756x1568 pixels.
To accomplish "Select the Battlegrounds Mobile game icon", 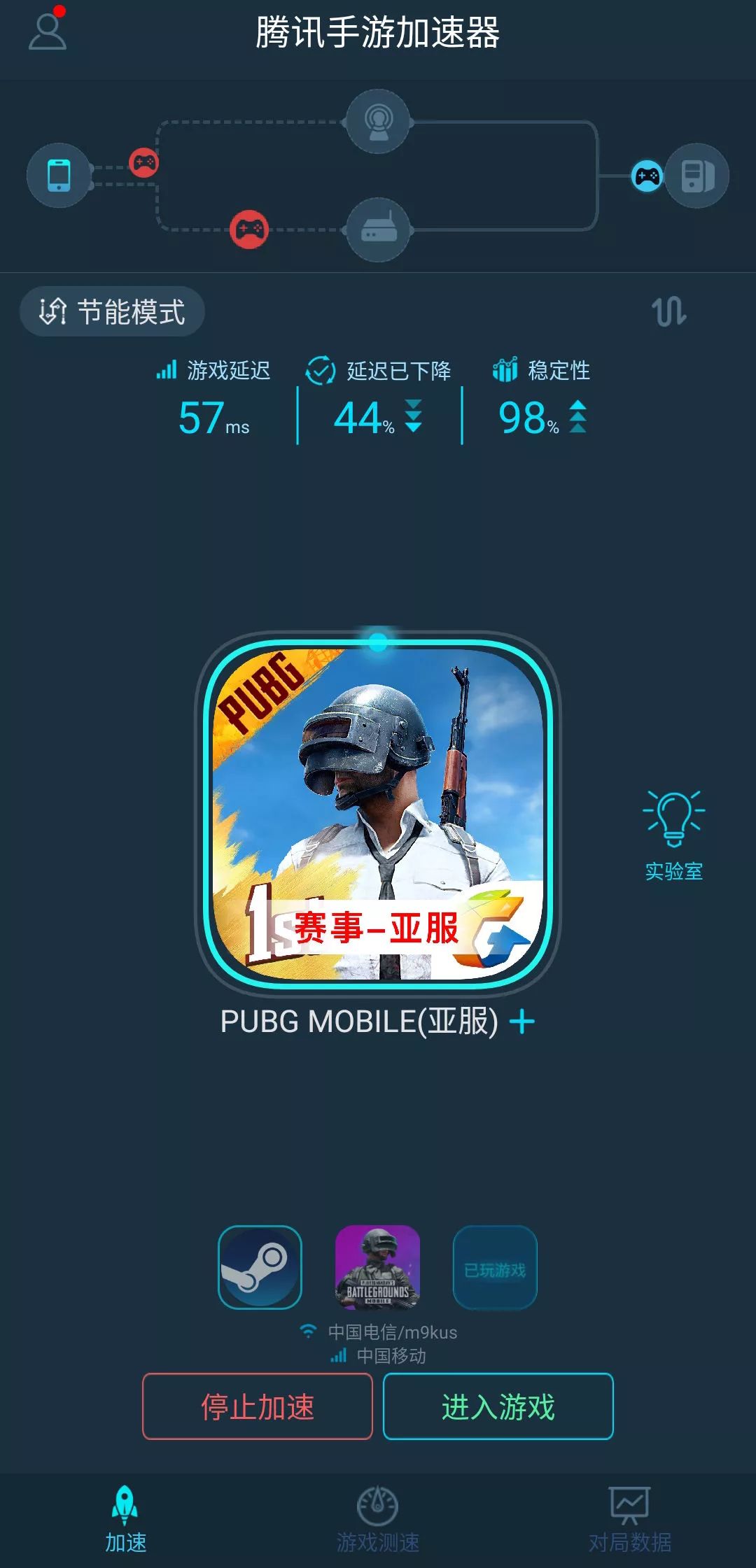I will (x=378, y=1267).
